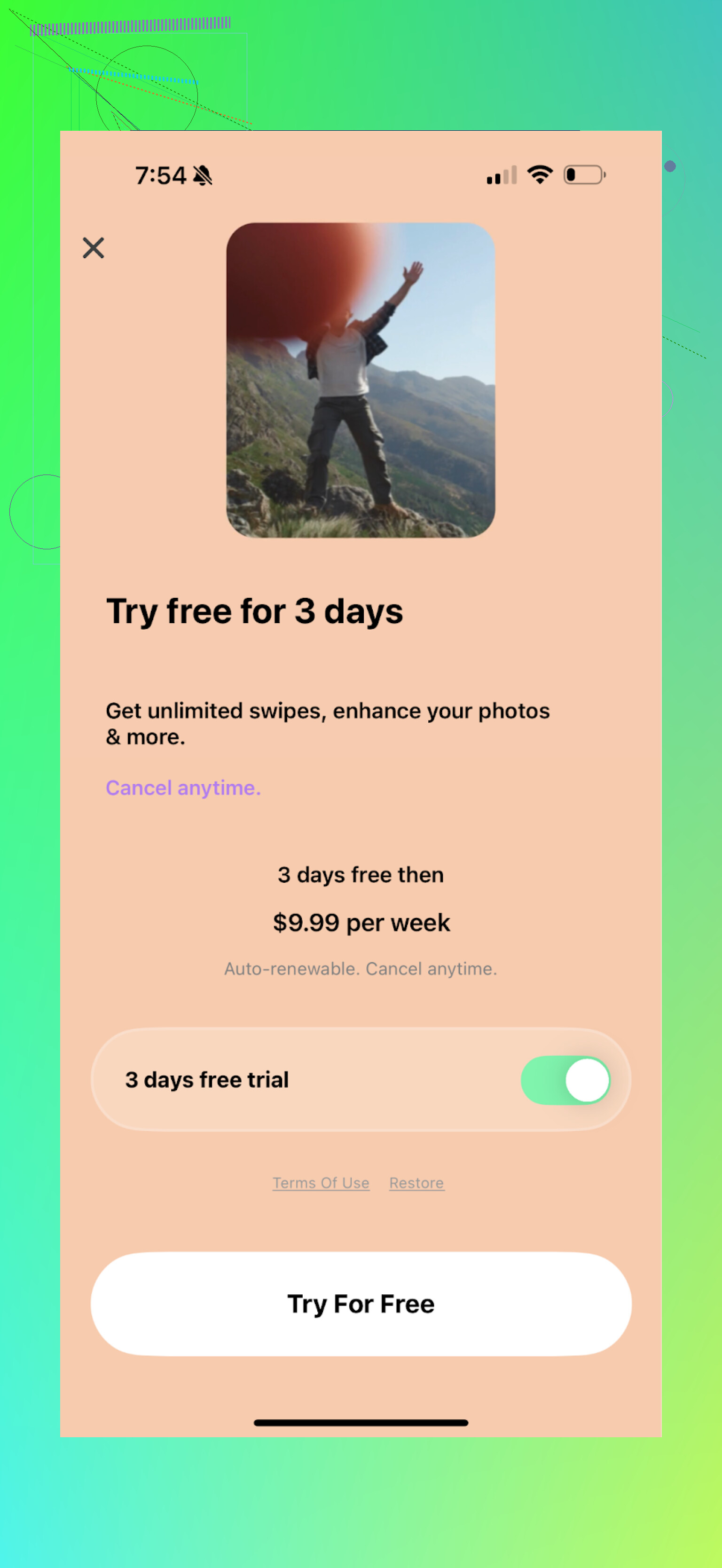
Task: Close the free trial offer screen
Action: click(93, 248)
